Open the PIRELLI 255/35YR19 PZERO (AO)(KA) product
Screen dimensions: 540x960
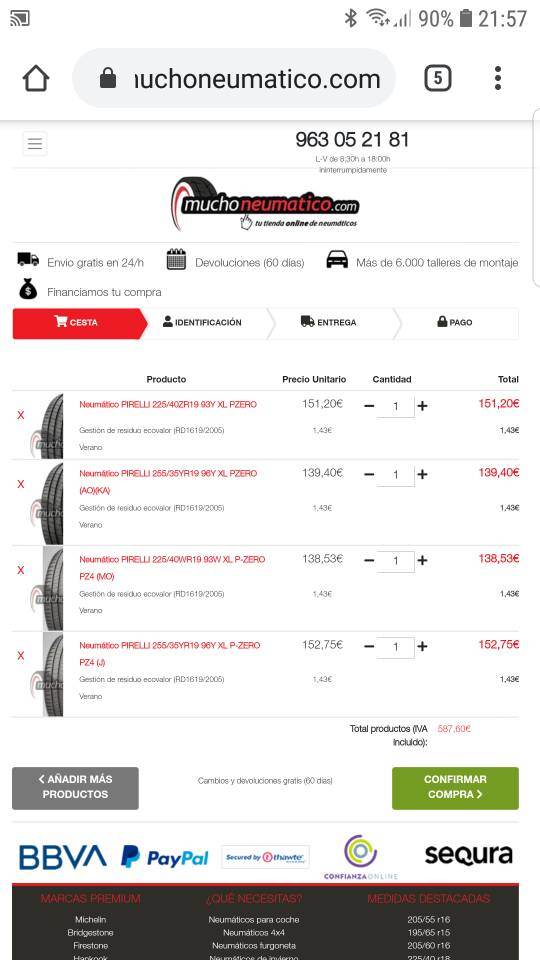pos(168,481)
